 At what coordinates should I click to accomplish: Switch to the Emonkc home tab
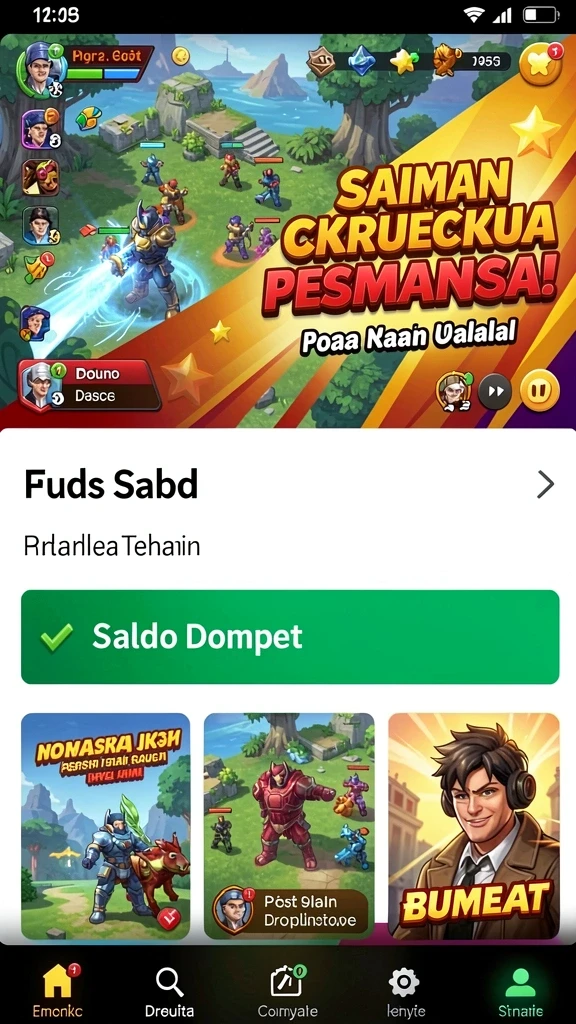(x=58, y=989)
